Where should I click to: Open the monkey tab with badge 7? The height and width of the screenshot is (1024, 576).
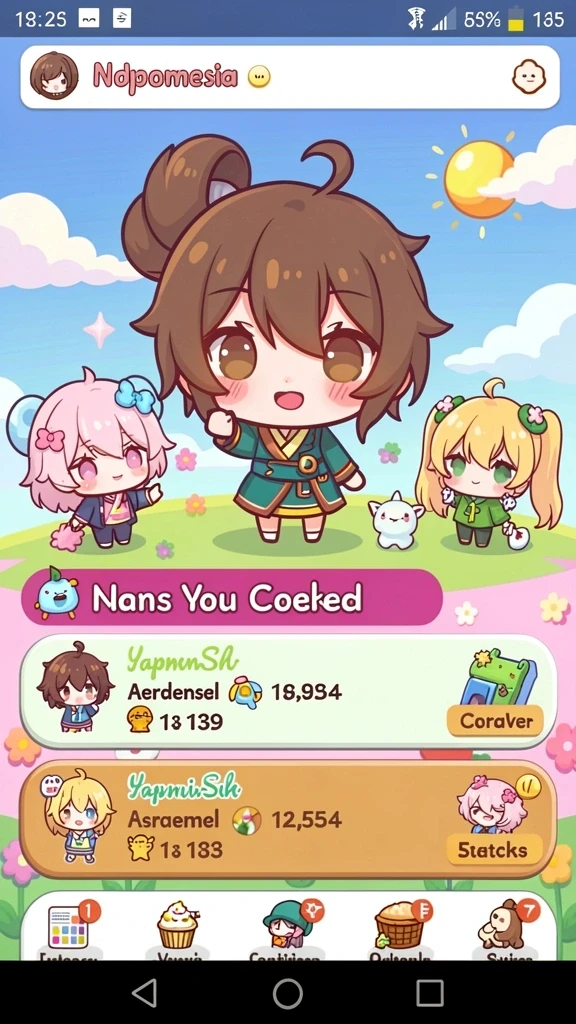pyautogui.click(x=505, y=927)
